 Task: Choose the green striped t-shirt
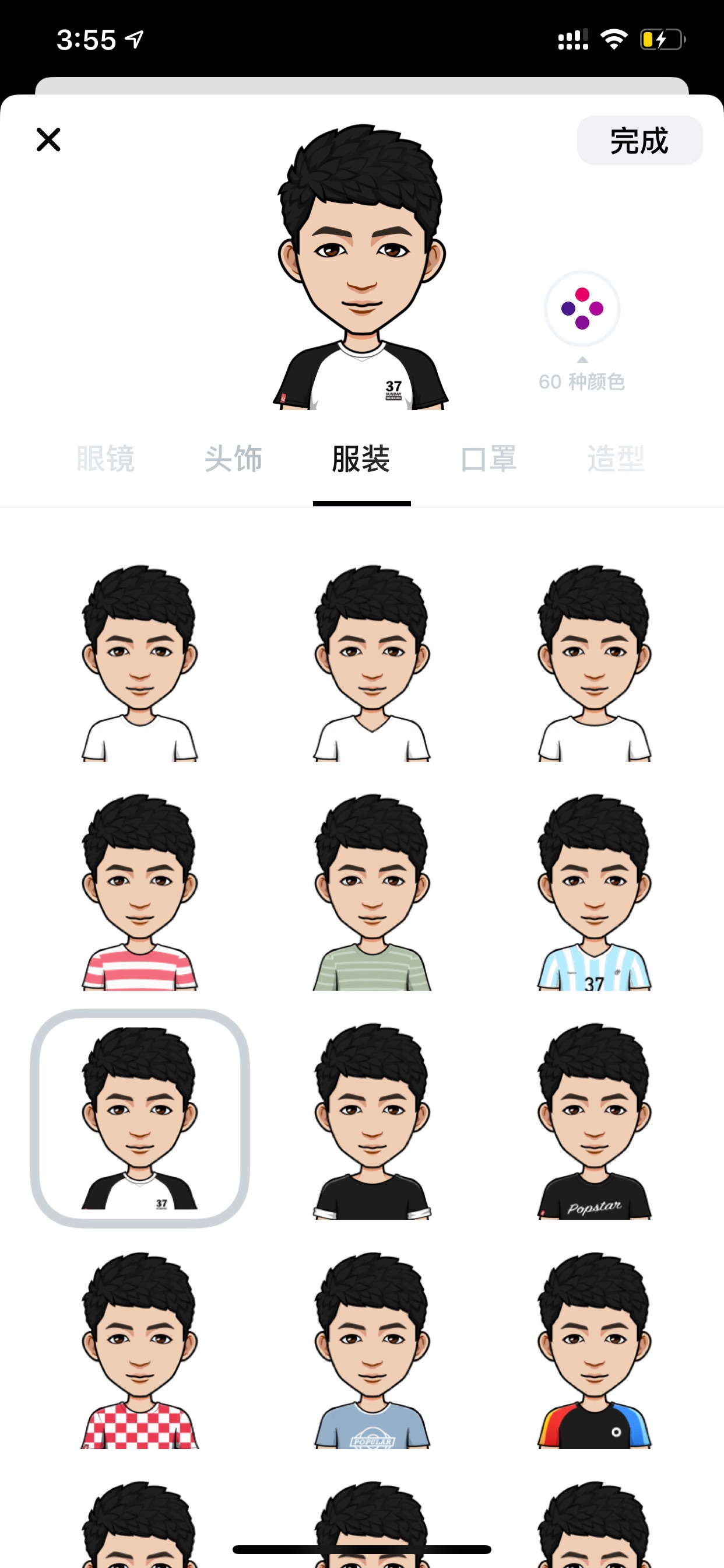372,892
